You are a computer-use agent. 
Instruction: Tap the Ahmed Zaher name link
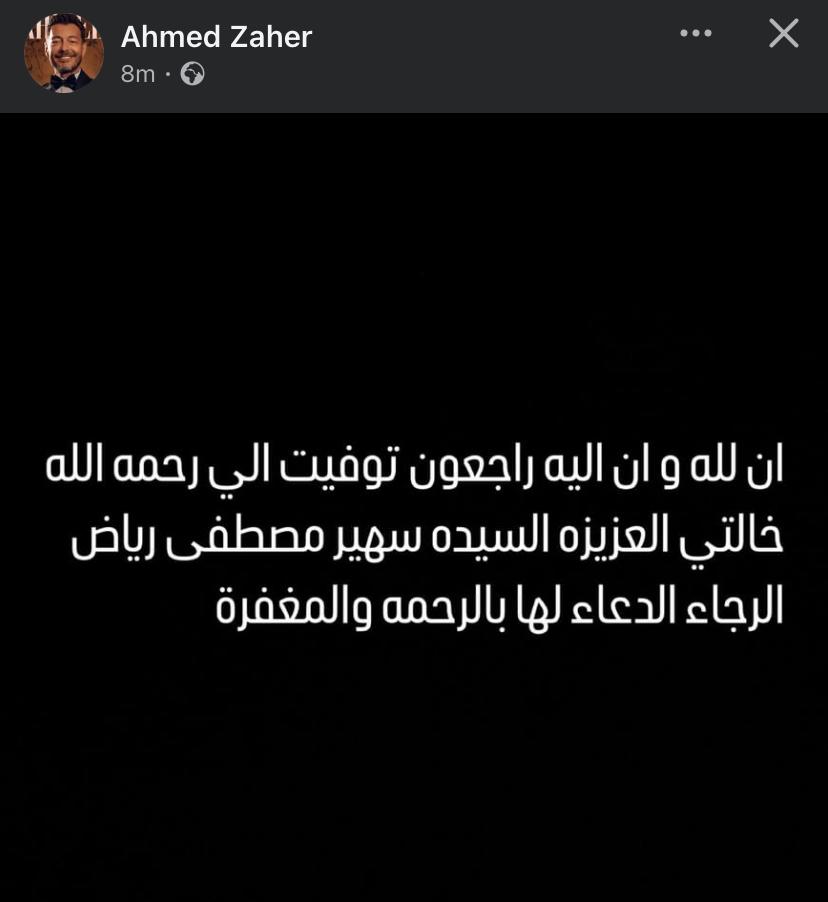point(216,37)
